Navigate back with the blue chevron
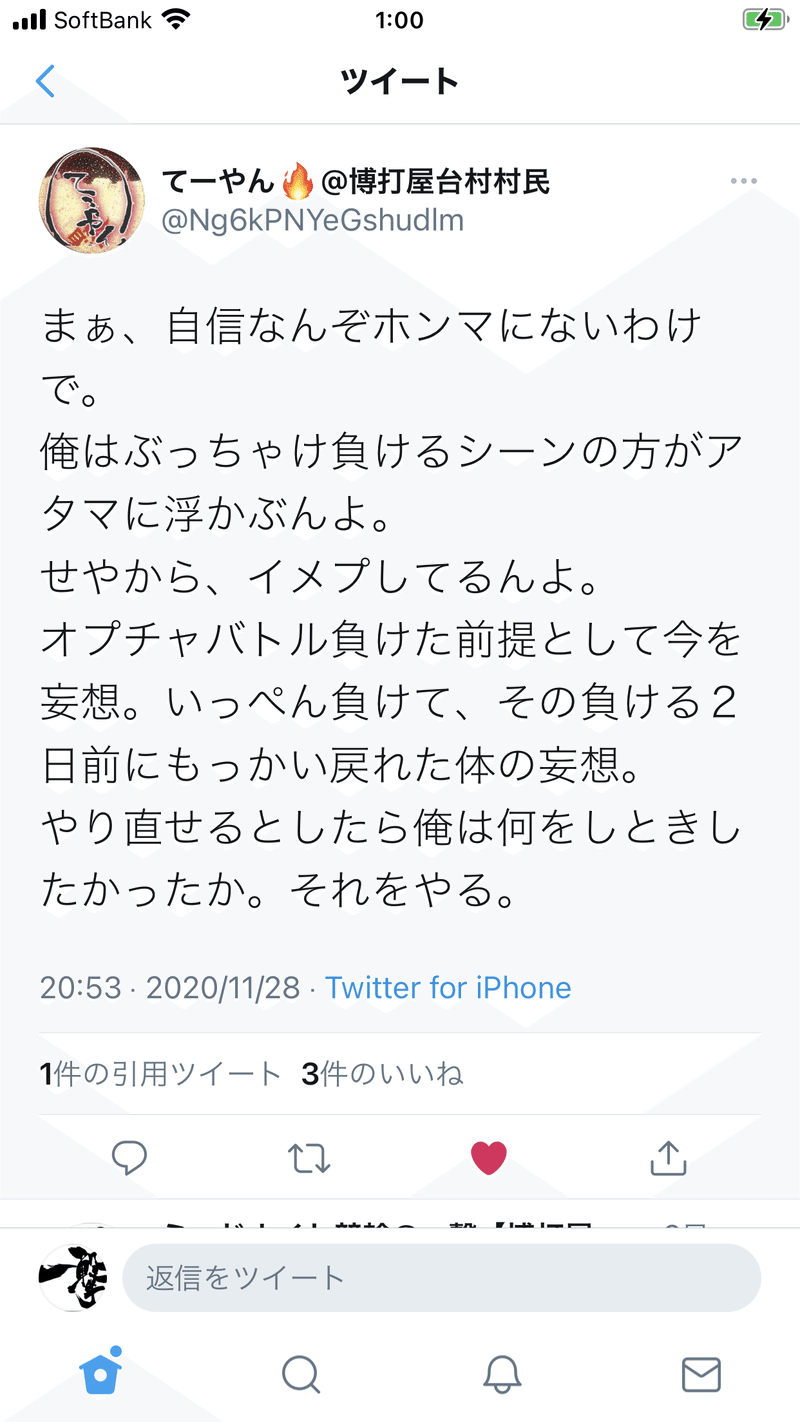 pos(44,81)
